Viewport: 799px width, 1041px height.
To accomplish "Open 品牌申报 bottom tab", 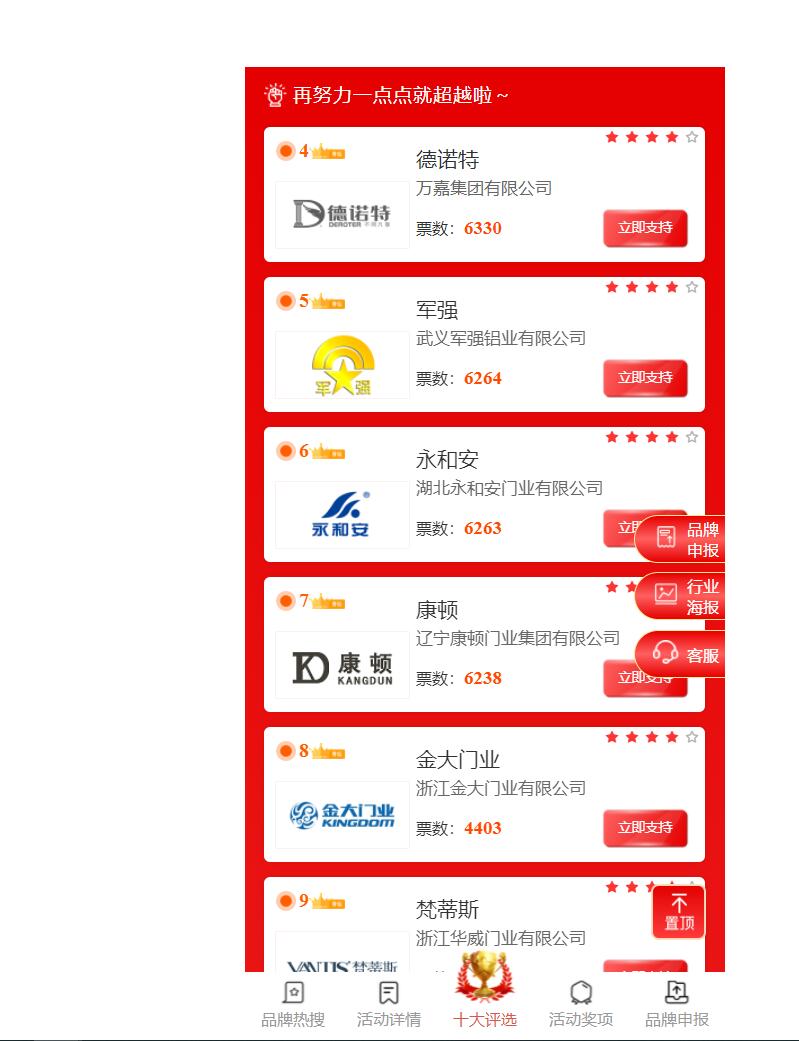I will pos(677,1004).
